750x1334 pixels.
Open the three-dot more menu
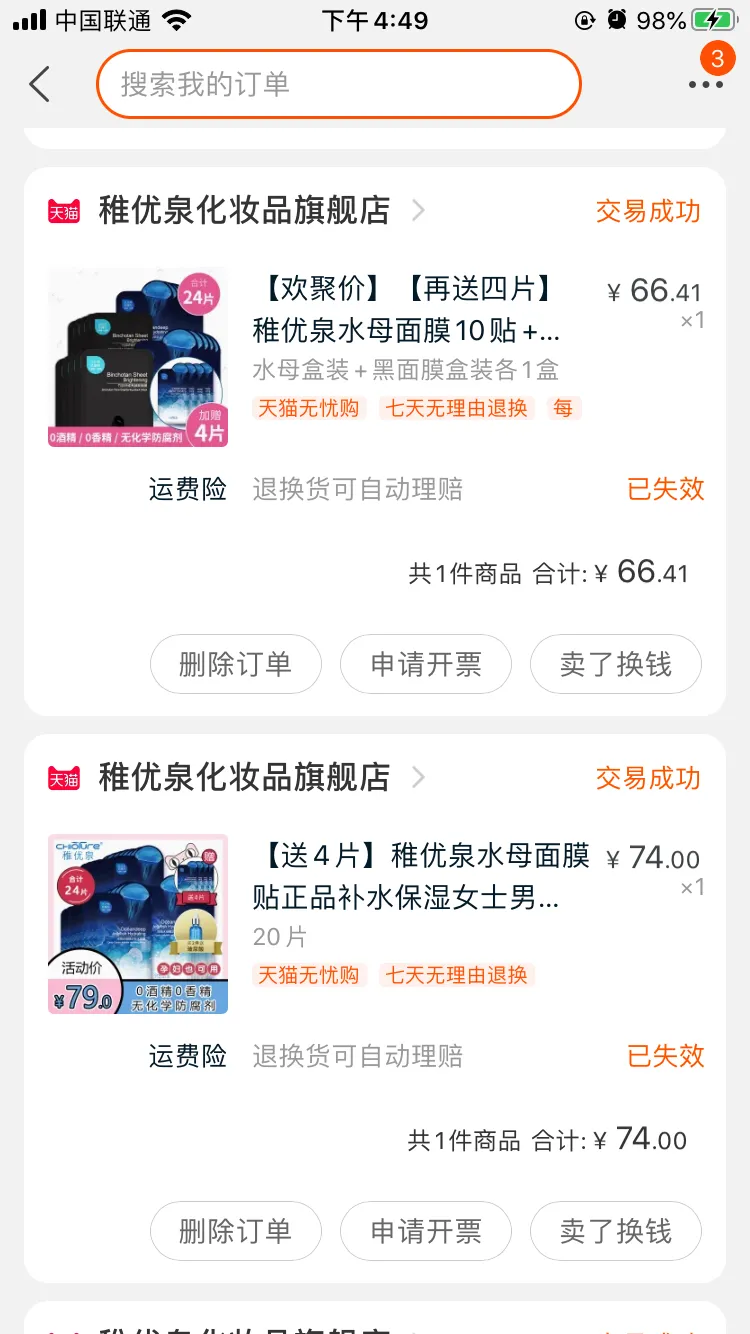[x=705, y=85]
